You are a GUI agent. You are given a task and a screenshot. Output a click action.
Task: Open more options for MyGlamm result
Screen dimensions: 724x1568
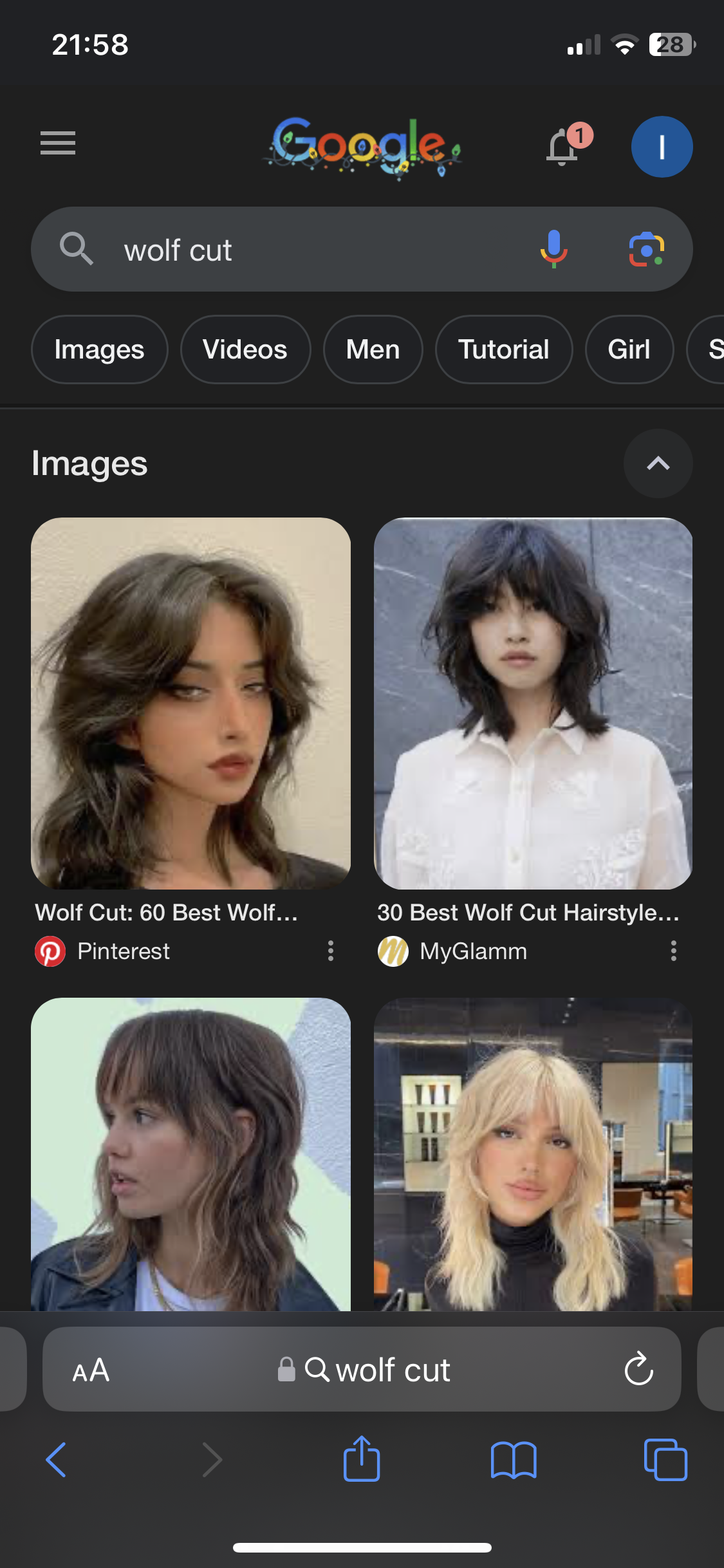[673, 951]
